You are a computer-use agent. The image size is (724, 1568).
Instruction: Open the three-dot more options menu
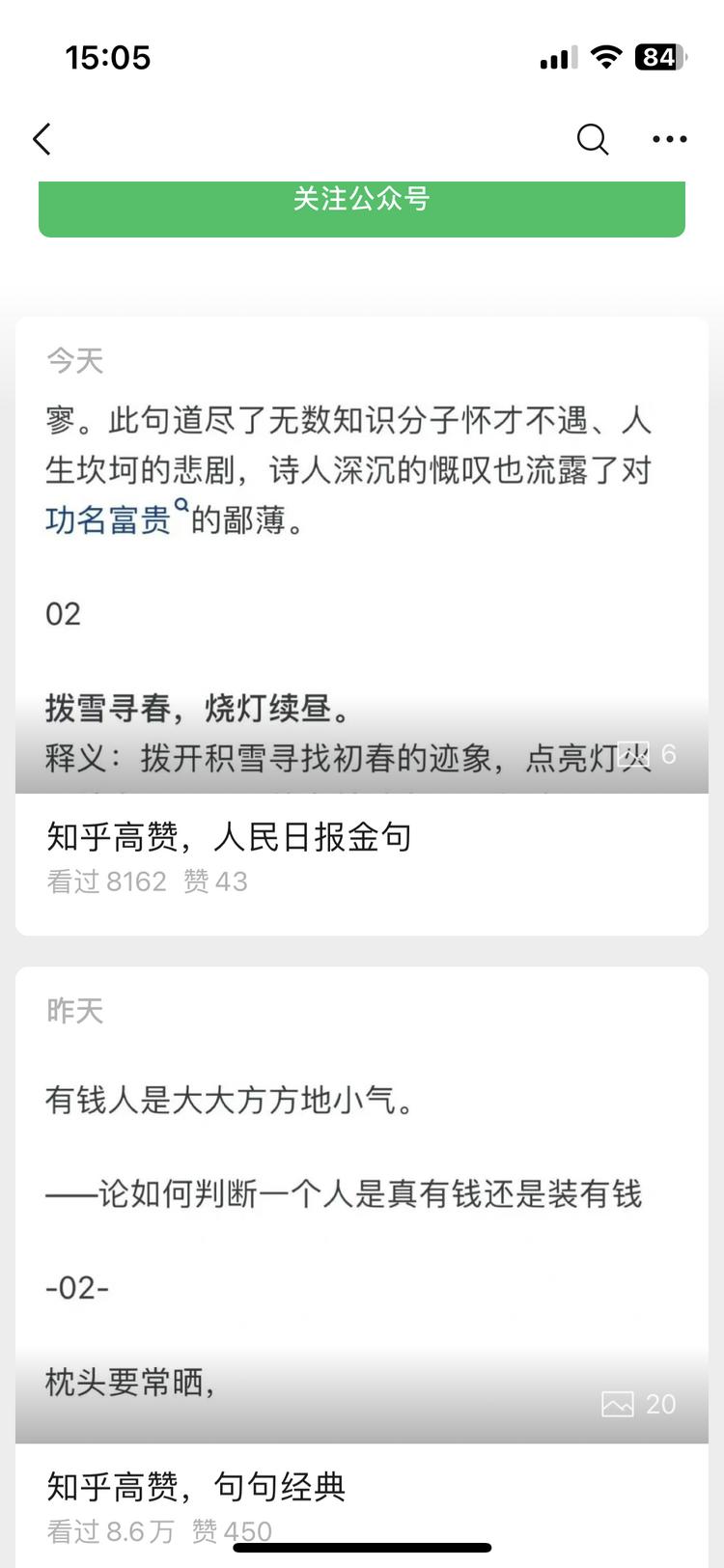(669, 139)
